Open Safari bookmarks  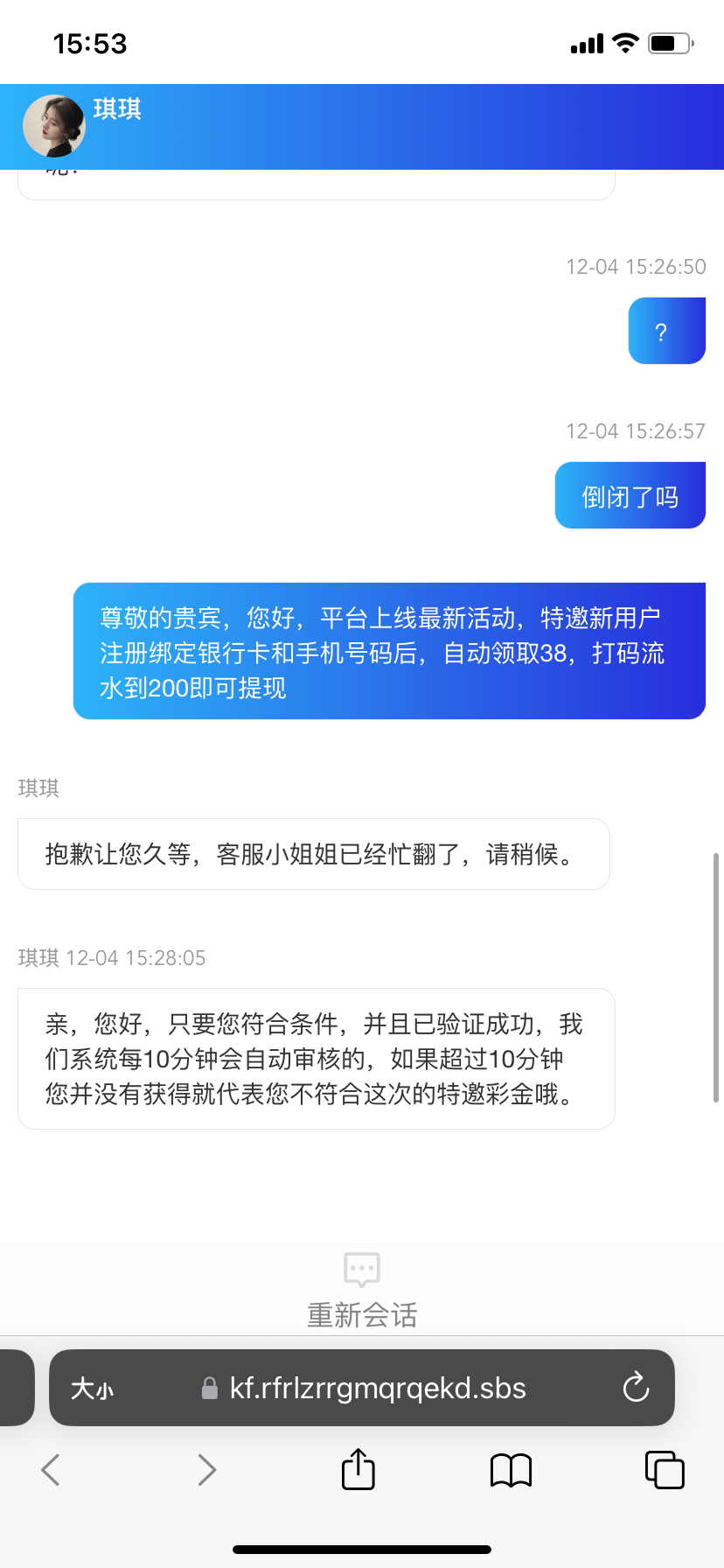coord(511,1469)
